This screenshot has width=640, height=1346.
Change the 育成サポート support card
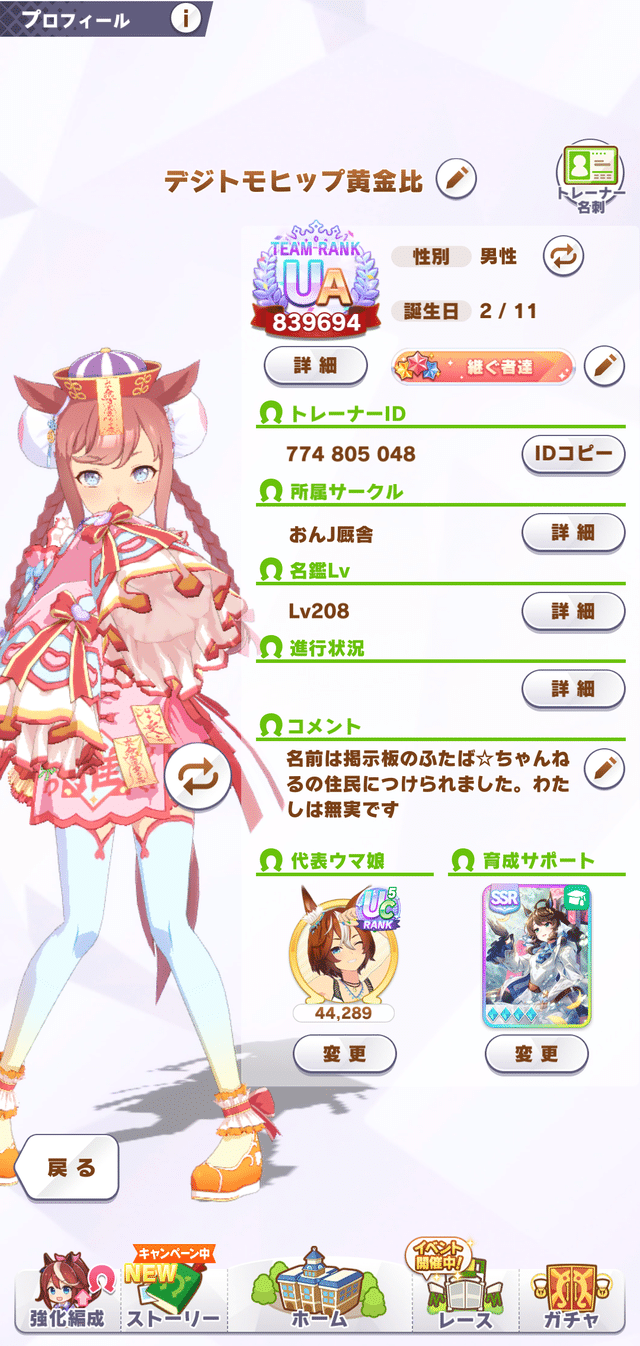coord(536,1054)
